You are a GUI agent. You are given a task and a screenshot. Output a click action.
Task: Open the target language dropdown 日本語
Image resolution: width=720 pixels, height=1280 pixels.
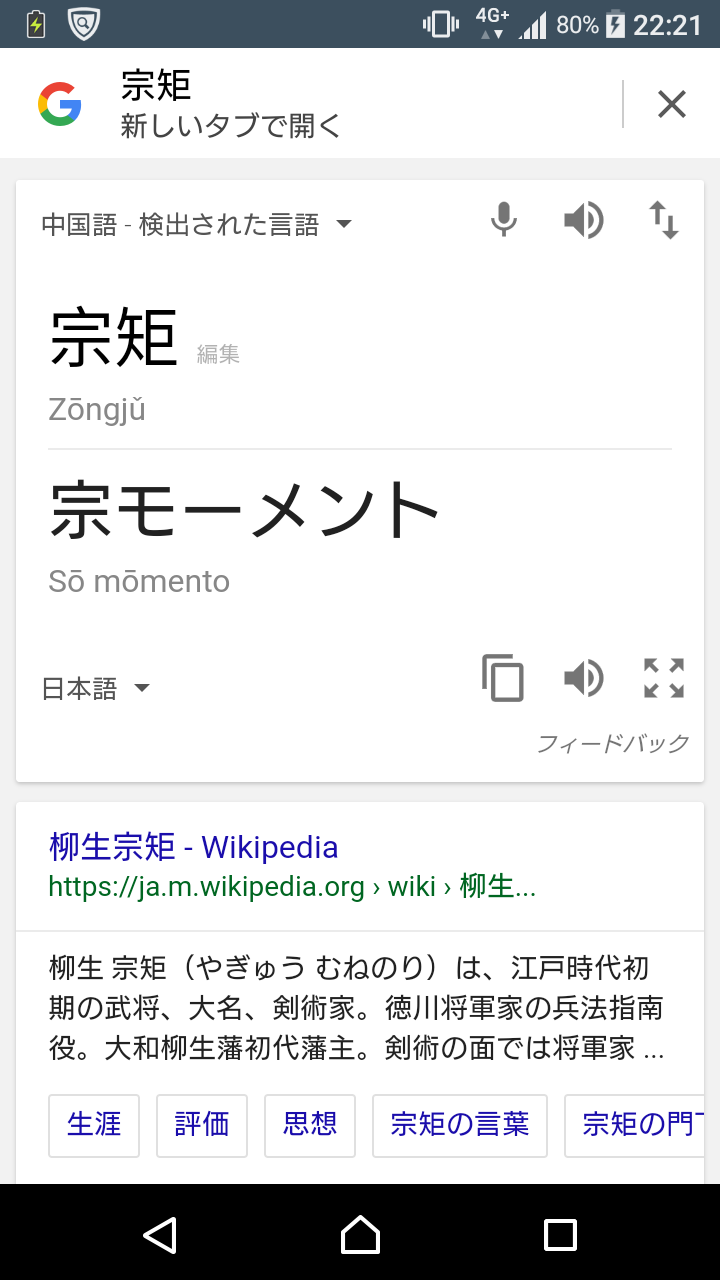click(96, 688)
